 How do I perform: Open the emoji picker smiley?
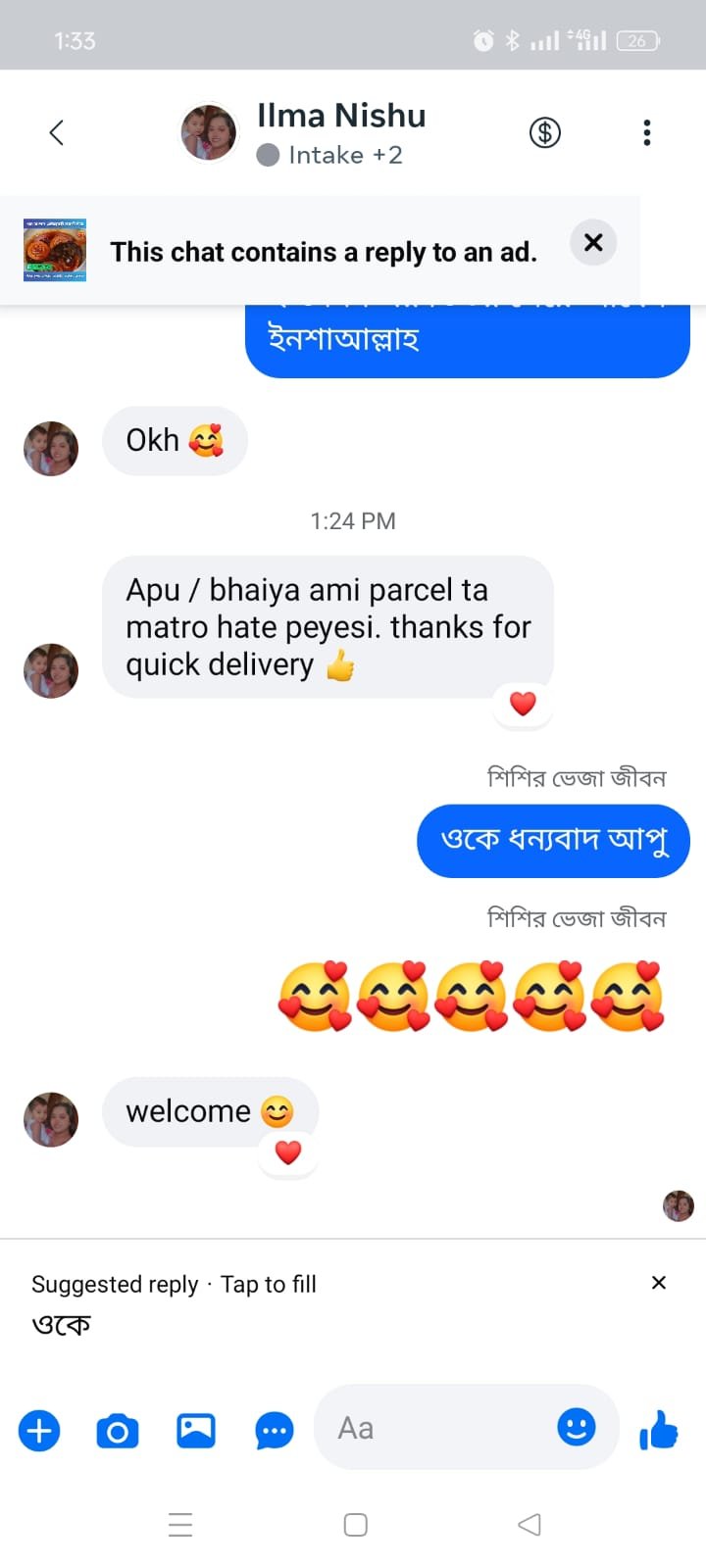click(x=577, y=1427)
